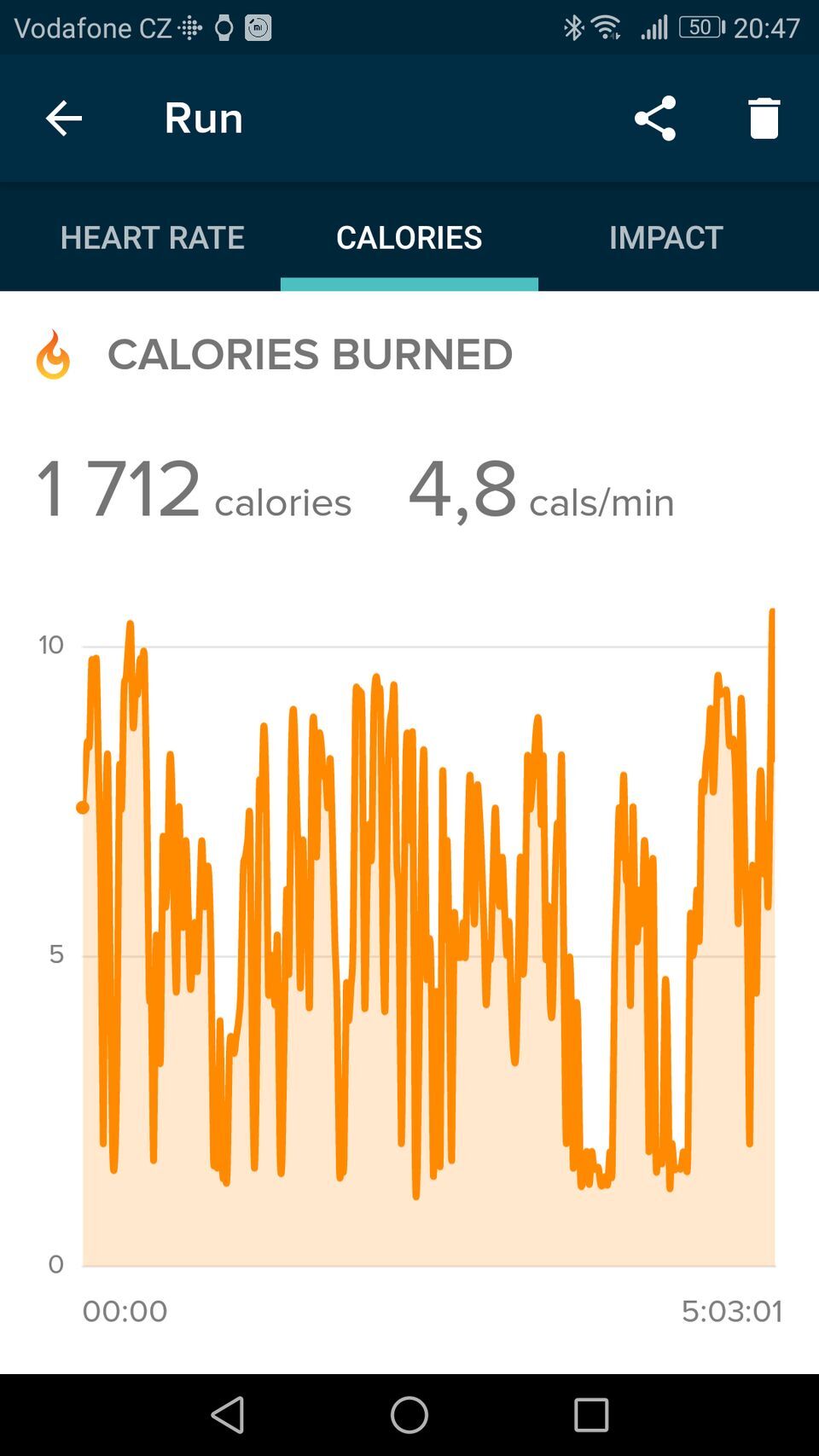Select the CALORIES tab
Image resolution: width=819 pixels, height=1456 pixels.
pos(409,238)
